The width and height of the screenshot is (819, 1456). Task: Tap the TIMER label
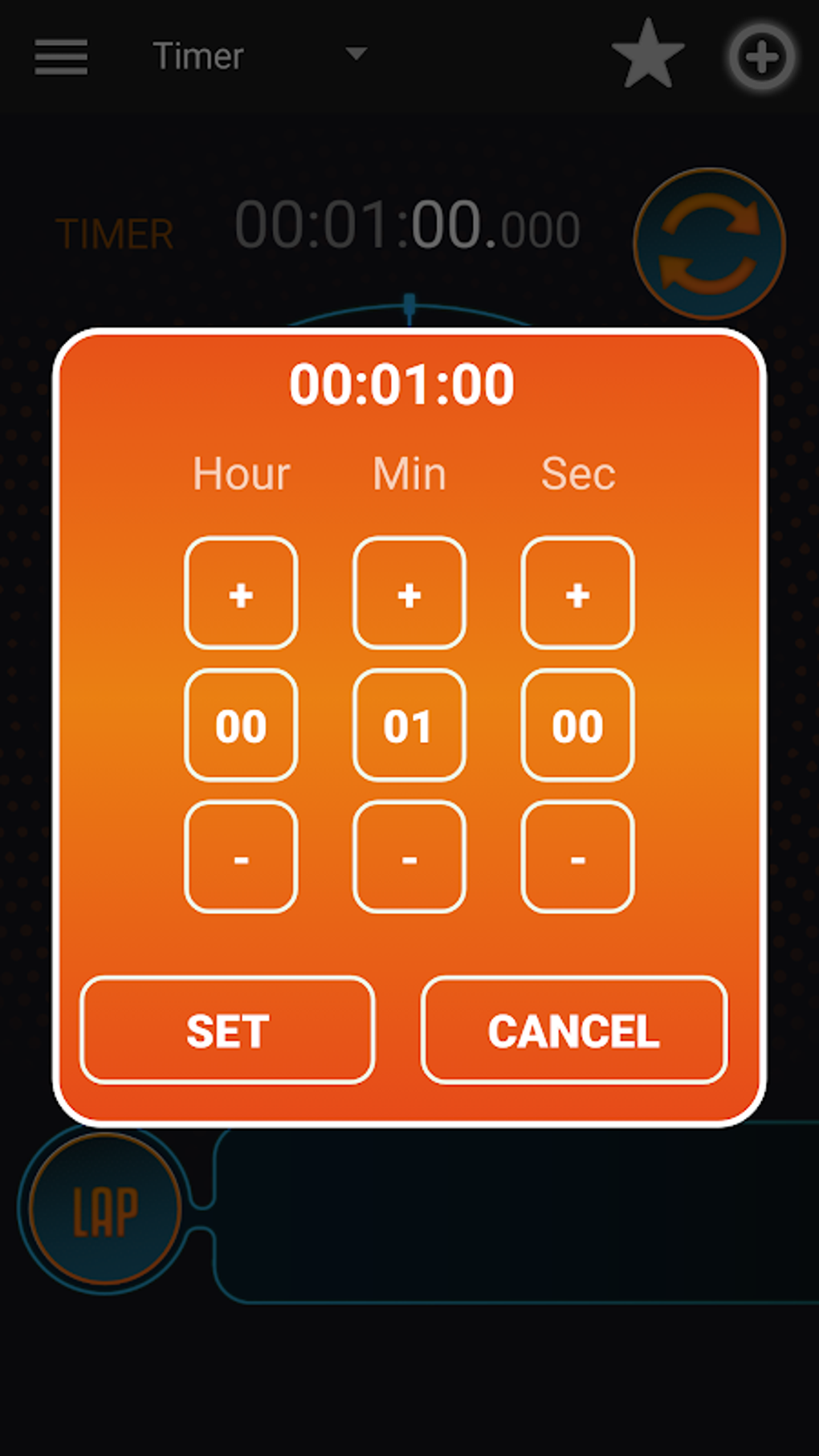coord(115,233)
